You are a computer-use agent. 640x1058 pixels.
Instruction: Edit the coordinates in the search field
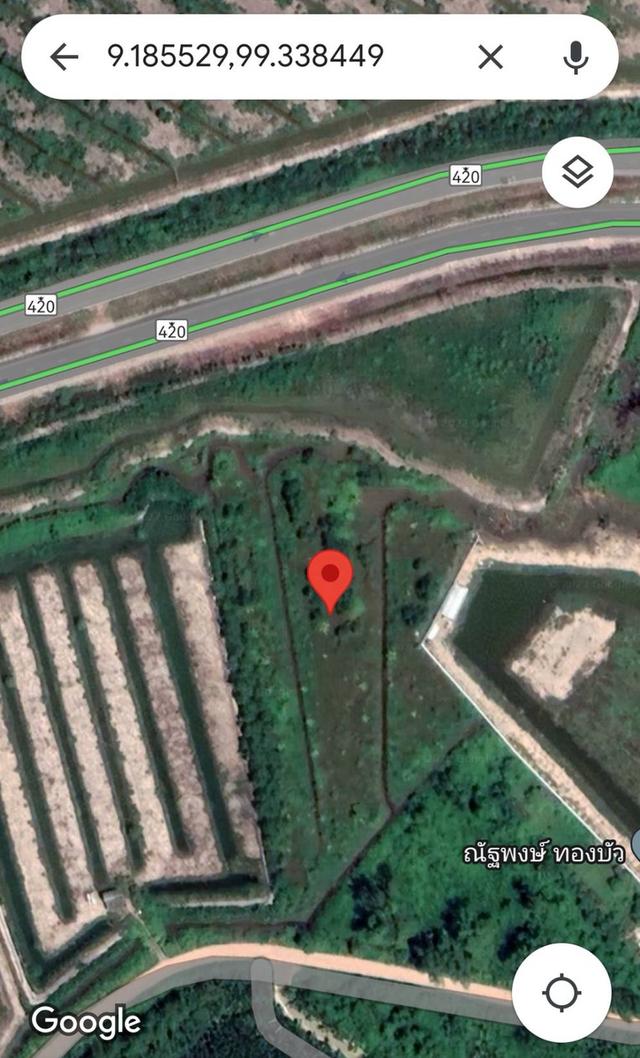click(246, 56)
